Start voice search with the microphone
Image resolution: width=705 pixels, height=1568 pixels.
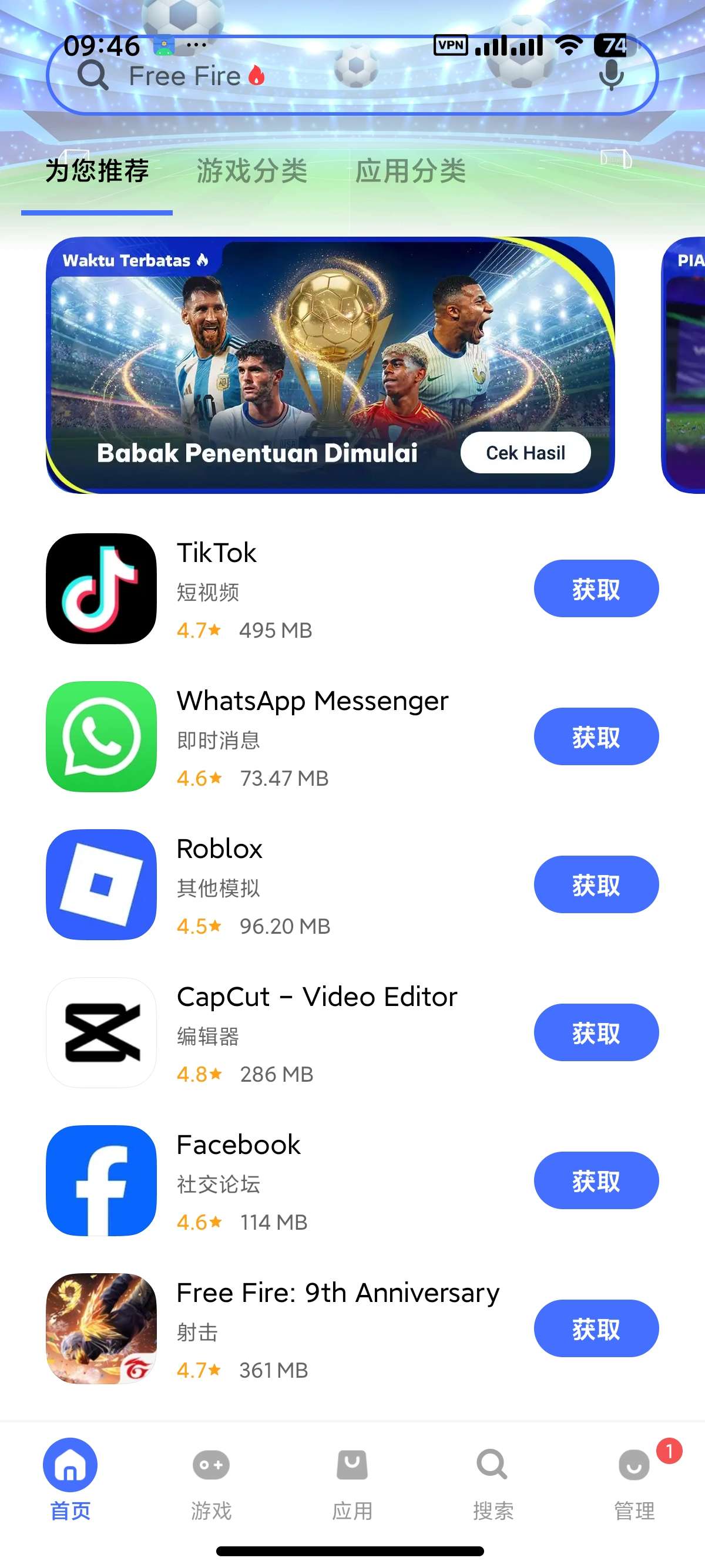tap(610, 76)
